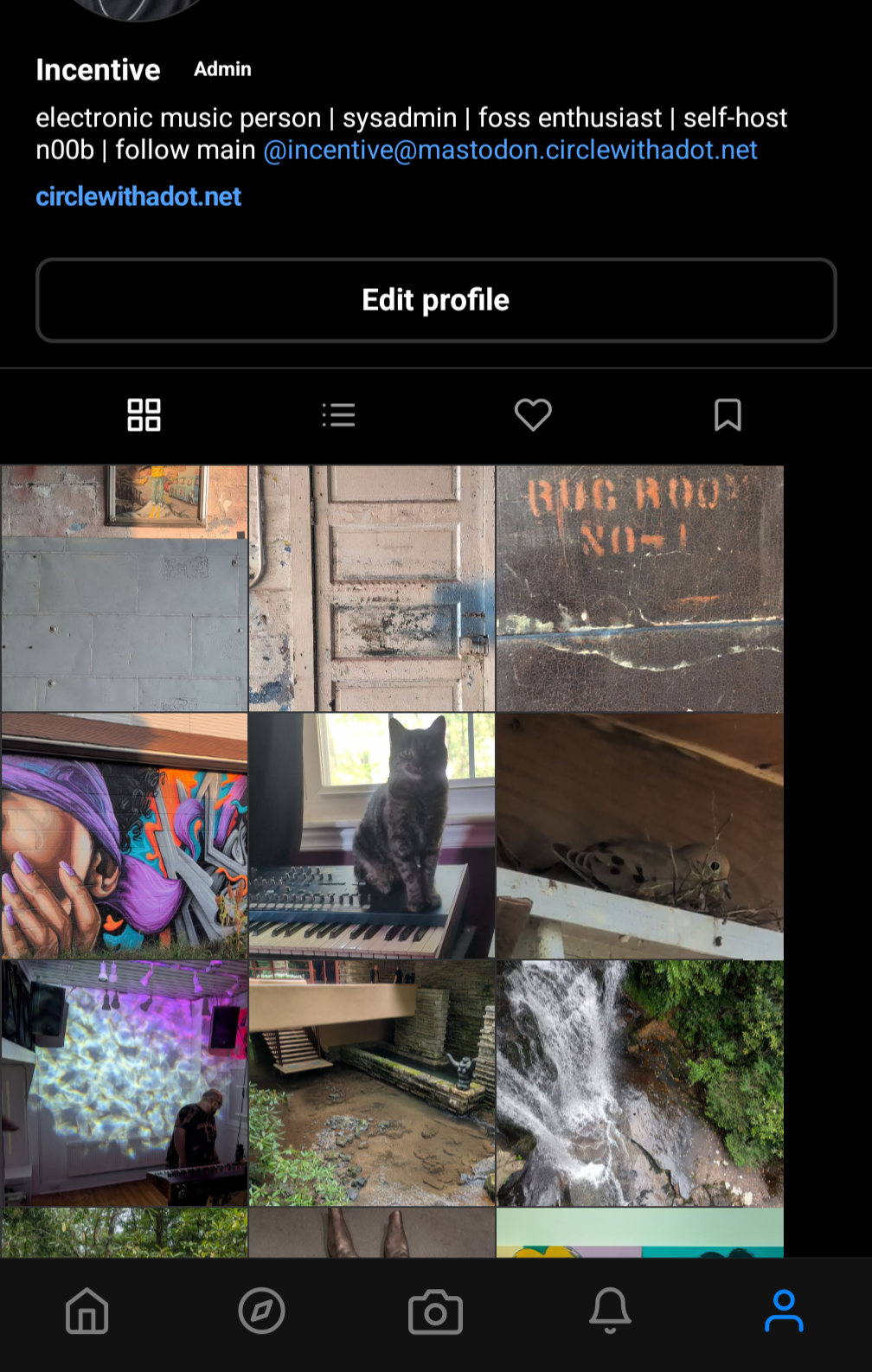This screenshot has height=1372, width=872.
Task: Open the stone house over stream photo
Action: [372, 1083]
